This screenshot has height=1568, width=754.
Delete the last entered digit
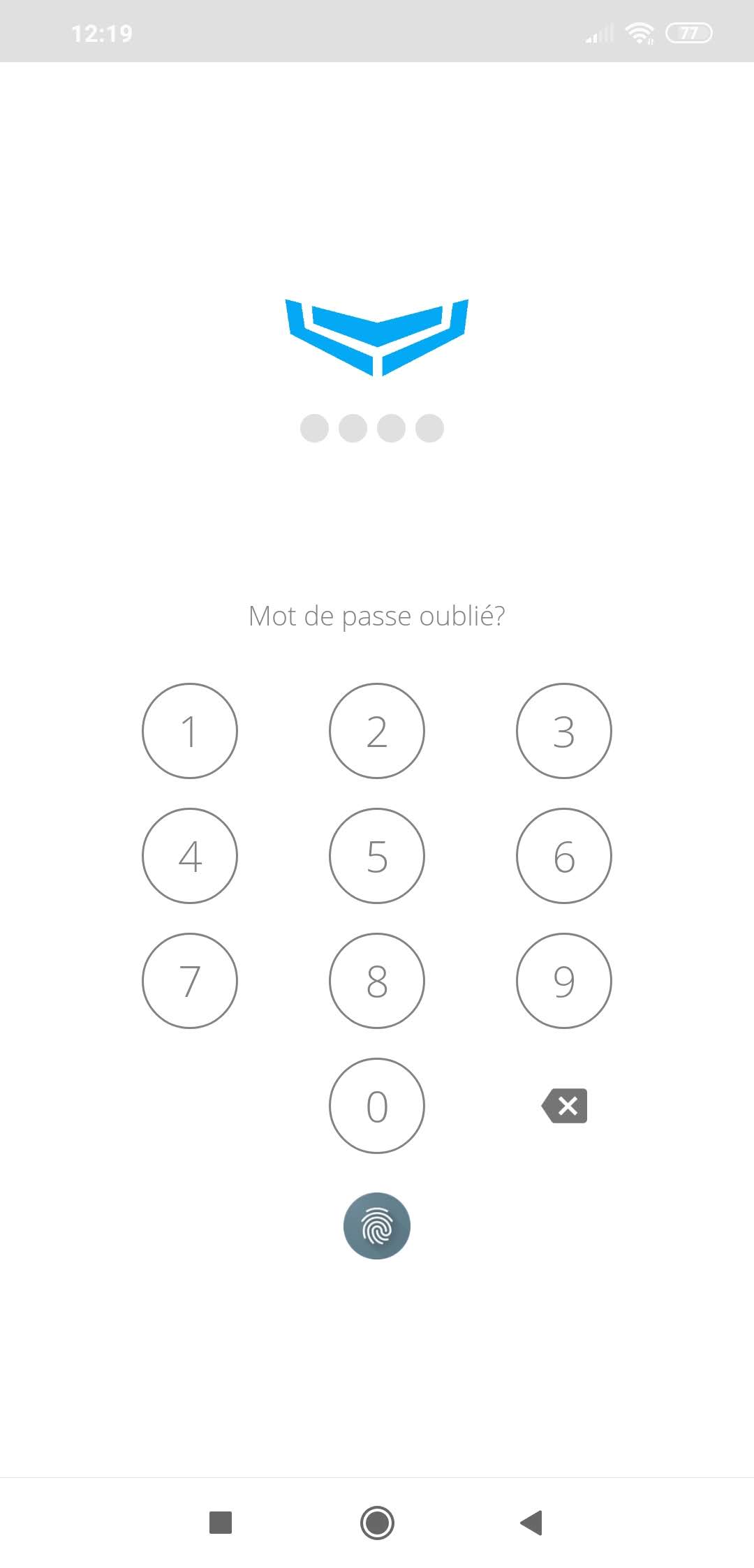(564, 1105)
